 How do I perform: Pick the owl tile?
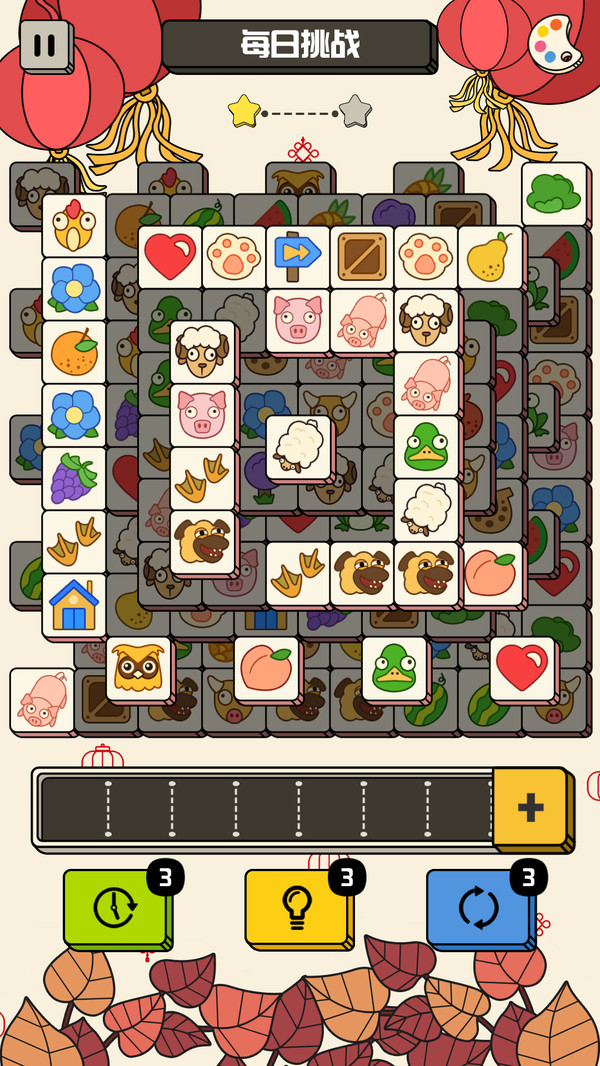138,668
